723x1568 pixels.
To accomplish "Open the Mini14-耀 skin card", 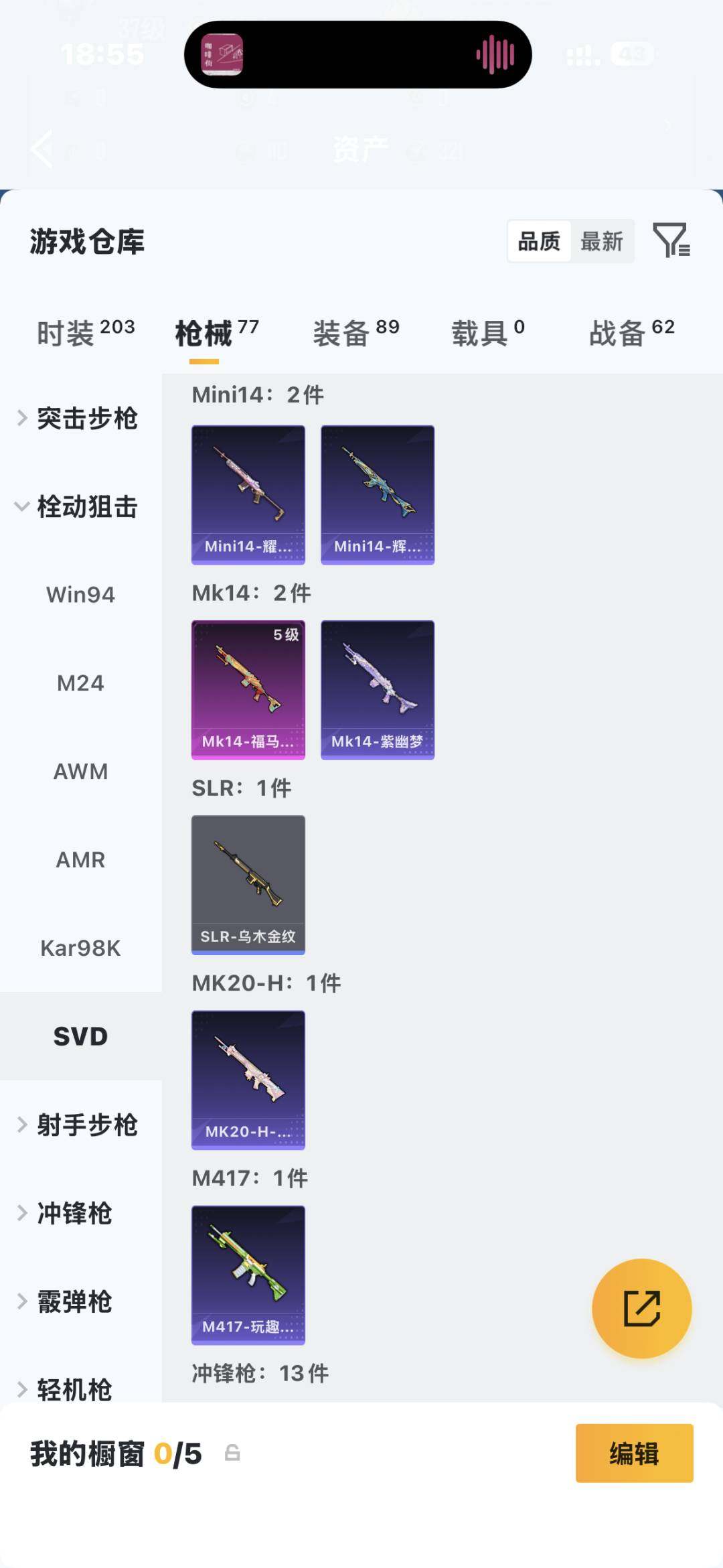I will tap(247, 492).
